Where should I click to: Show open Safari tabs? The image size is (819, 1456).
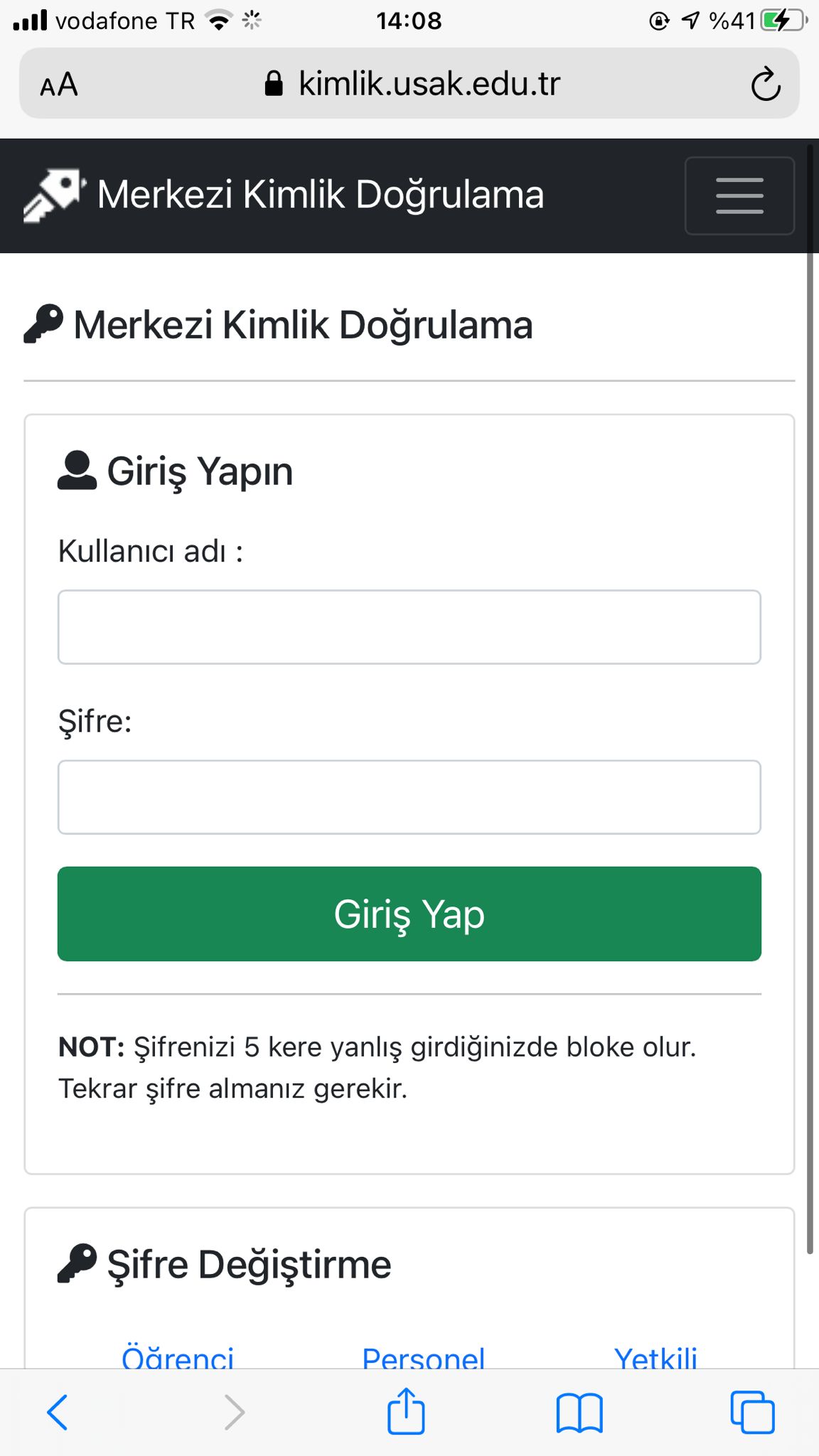point(752,1412)
